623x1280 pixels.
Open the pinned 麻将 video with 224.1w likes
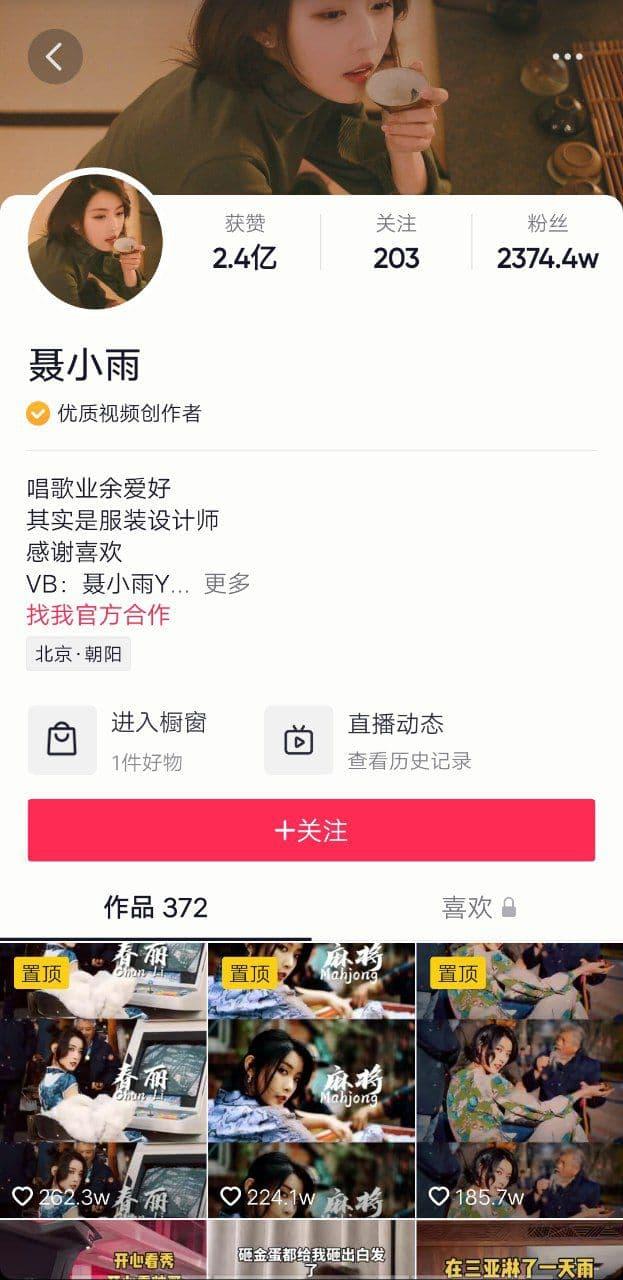coord(311,1080)
